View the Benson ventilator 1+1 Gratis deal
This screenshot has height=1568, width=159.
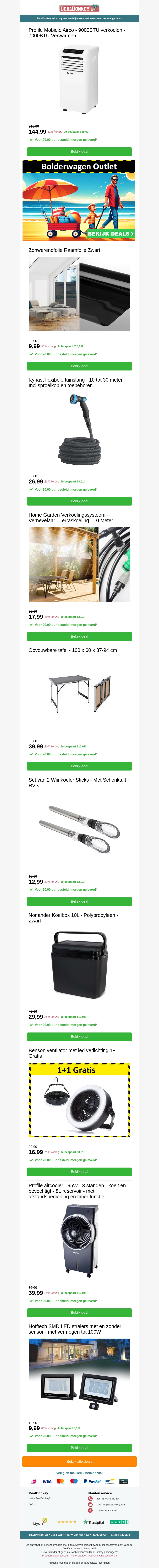point(79,1171)
